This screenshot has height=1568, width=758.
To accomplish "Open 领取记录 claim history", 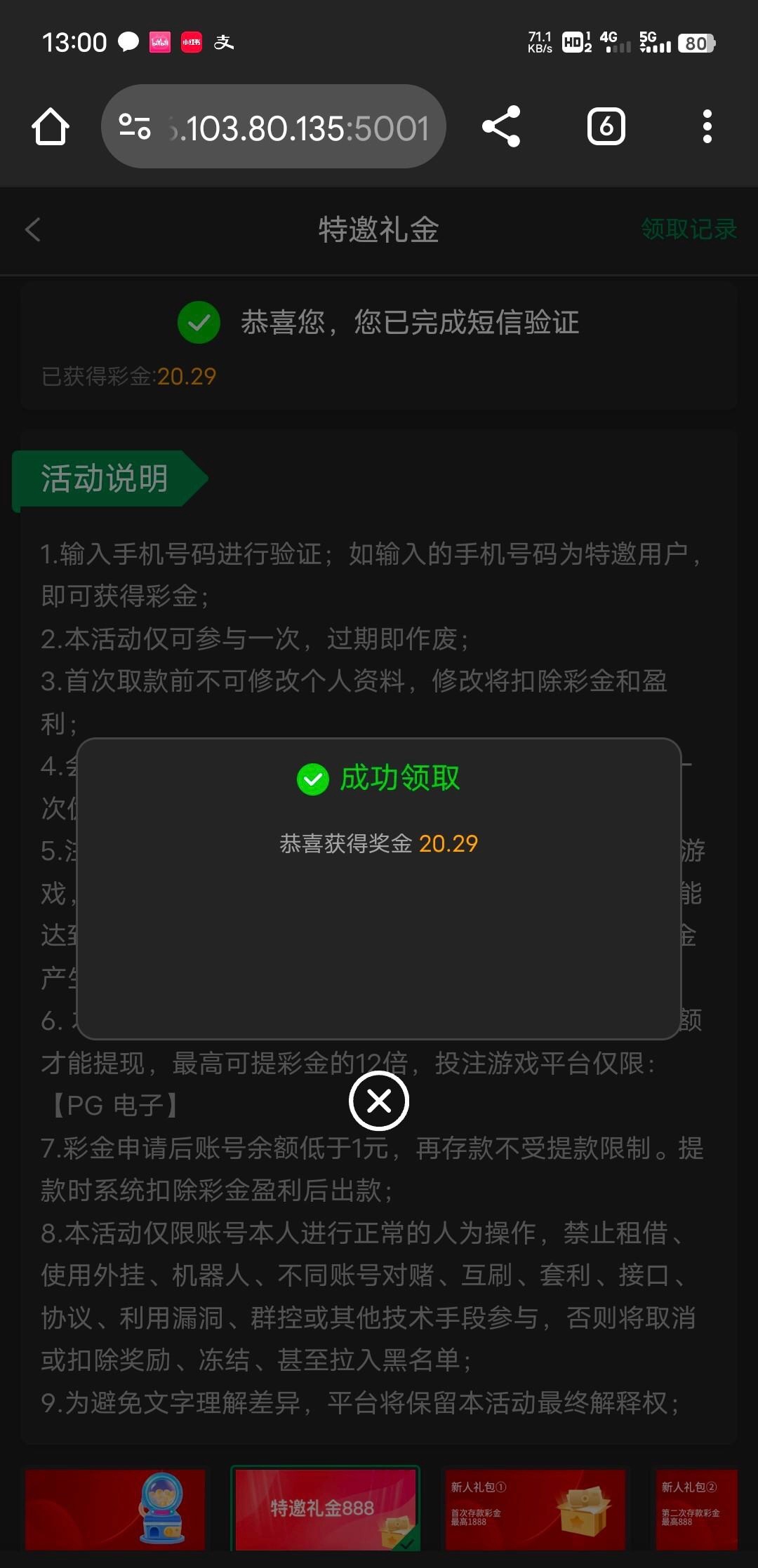I will (688, 229).
